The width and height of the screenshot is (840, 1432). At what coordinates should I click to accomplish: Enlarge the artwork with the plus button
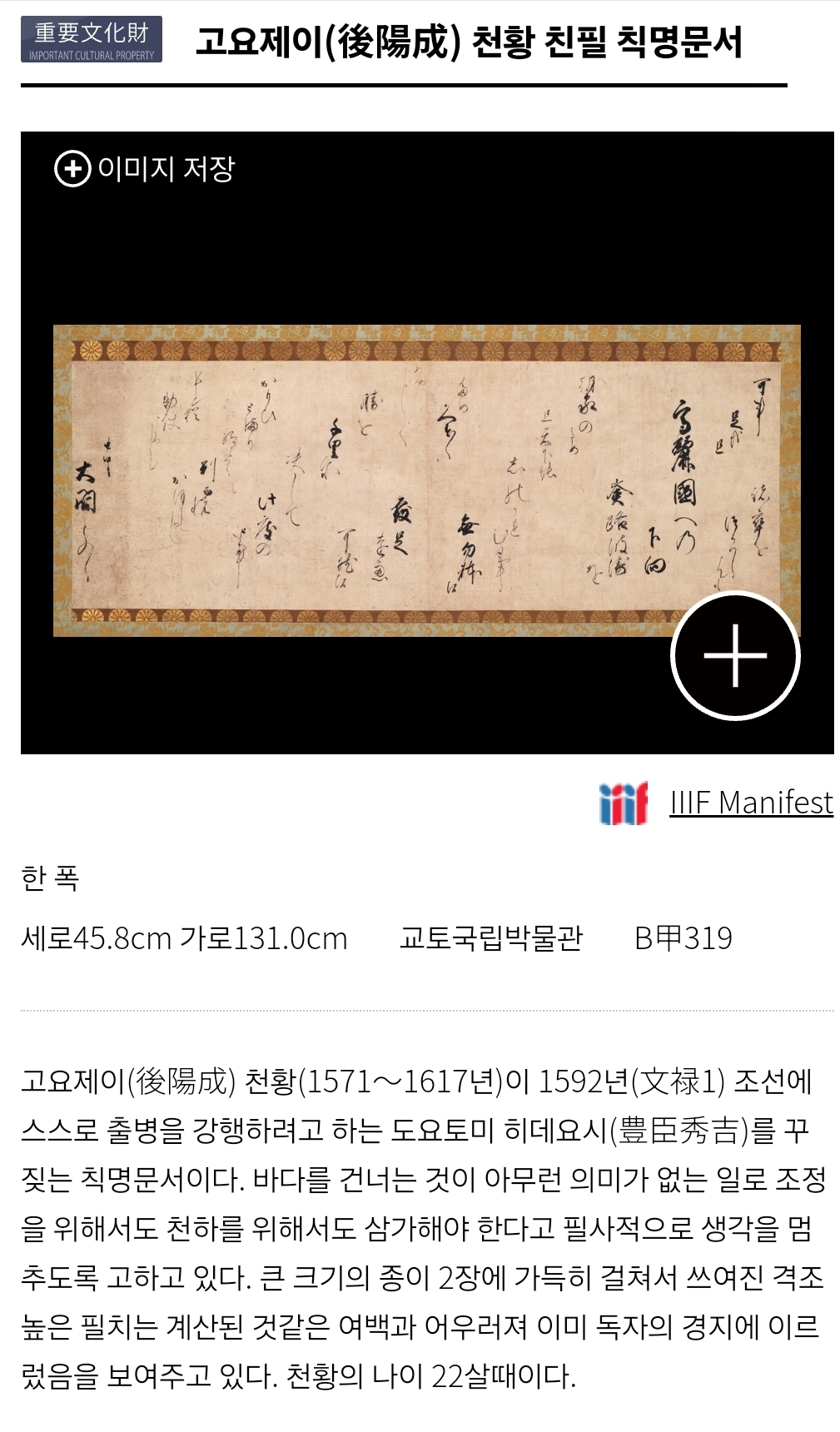(735, 656)
